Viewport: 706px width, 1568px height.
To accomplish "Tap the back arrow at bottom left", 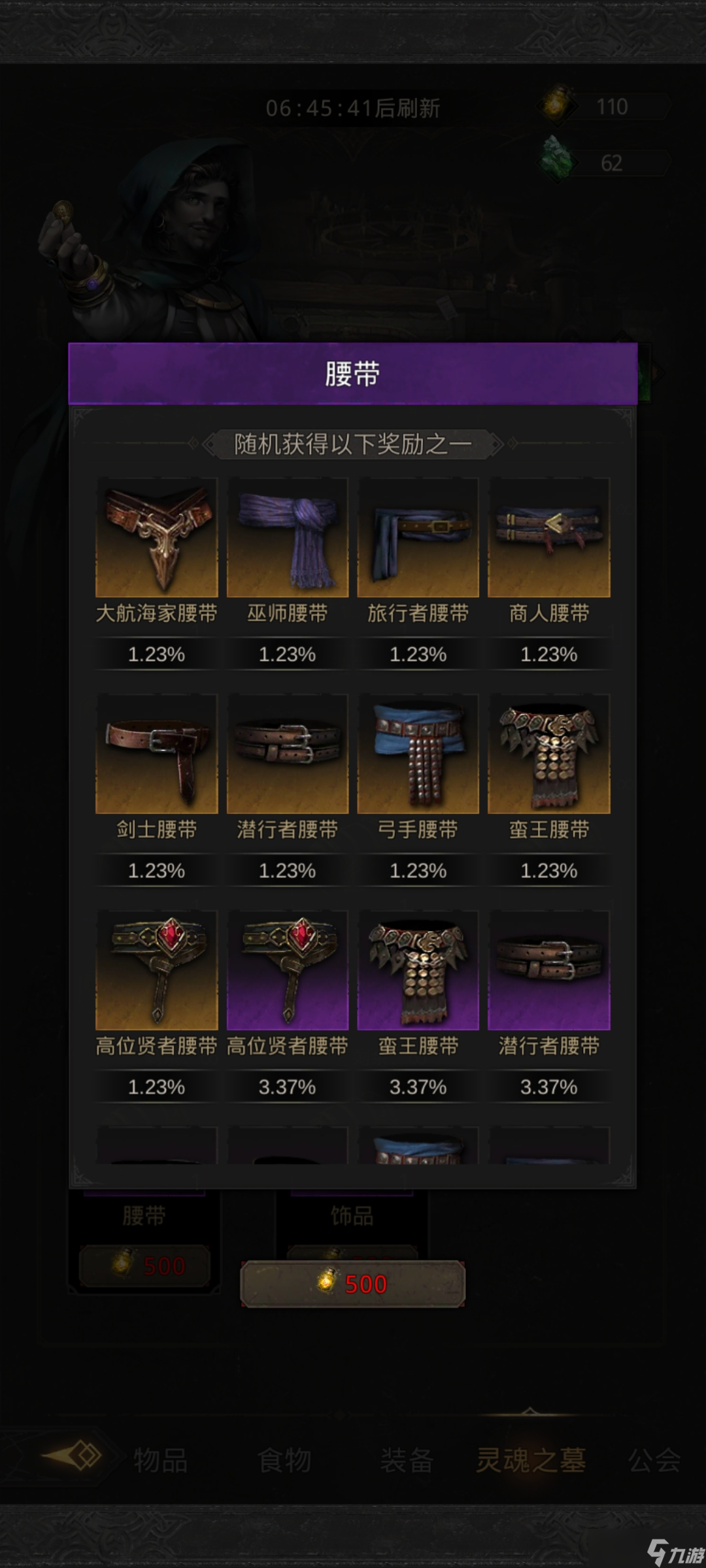I will click(x=72, y=1456).
